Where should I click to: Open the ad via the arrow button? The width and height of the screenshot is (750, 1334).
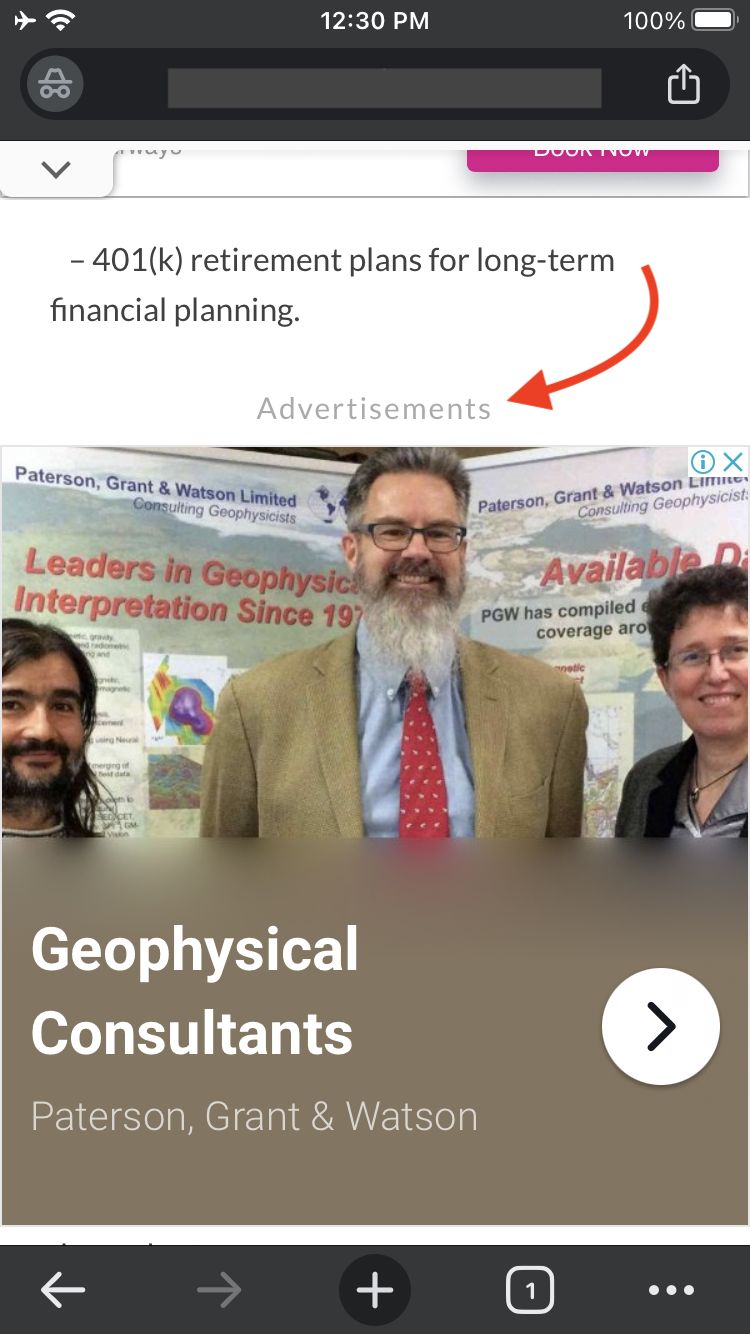click(660, 1026)
